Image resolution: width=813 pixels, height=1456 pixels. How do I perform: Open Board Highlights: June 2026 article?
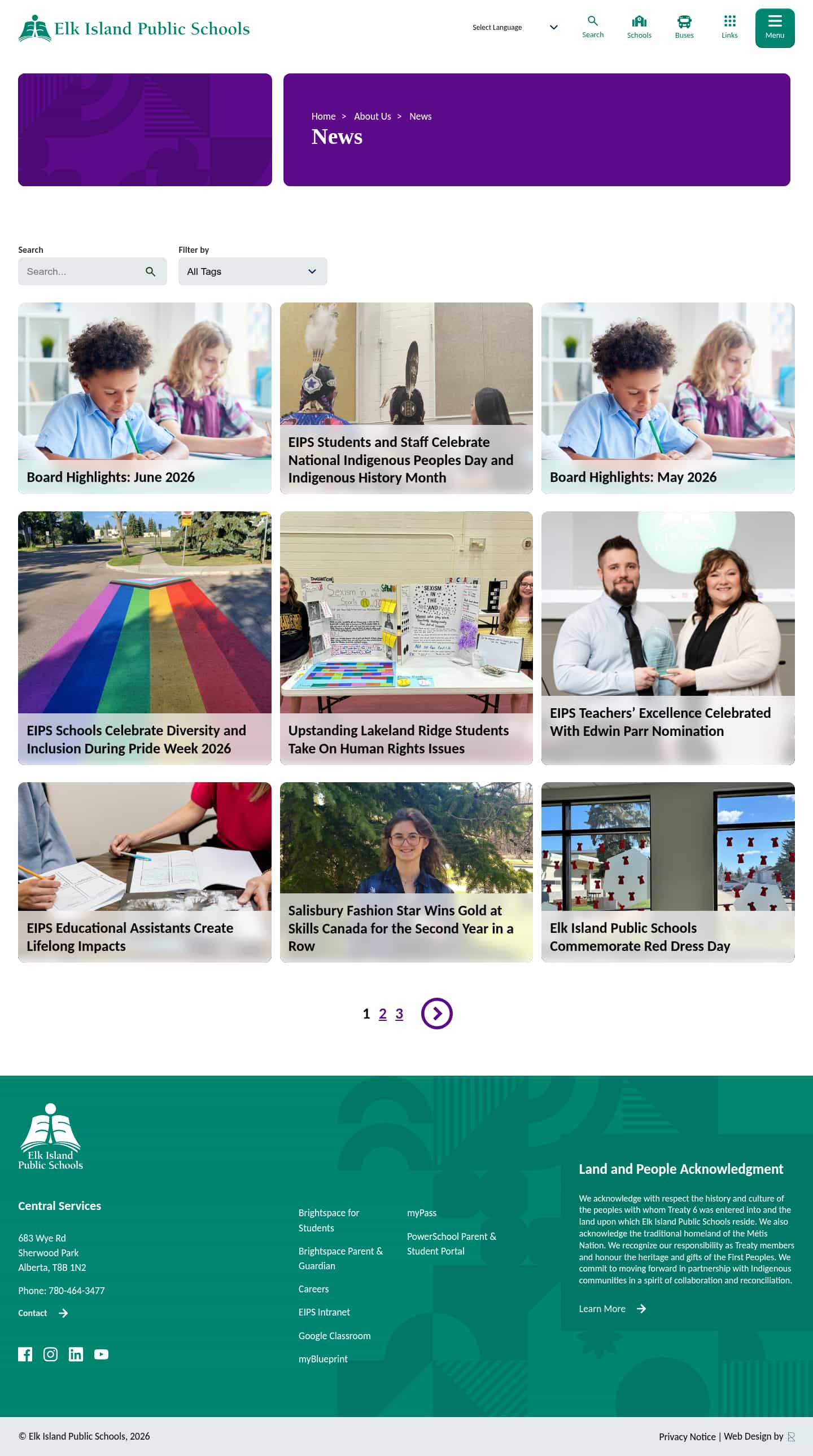[x=144, y=398]
